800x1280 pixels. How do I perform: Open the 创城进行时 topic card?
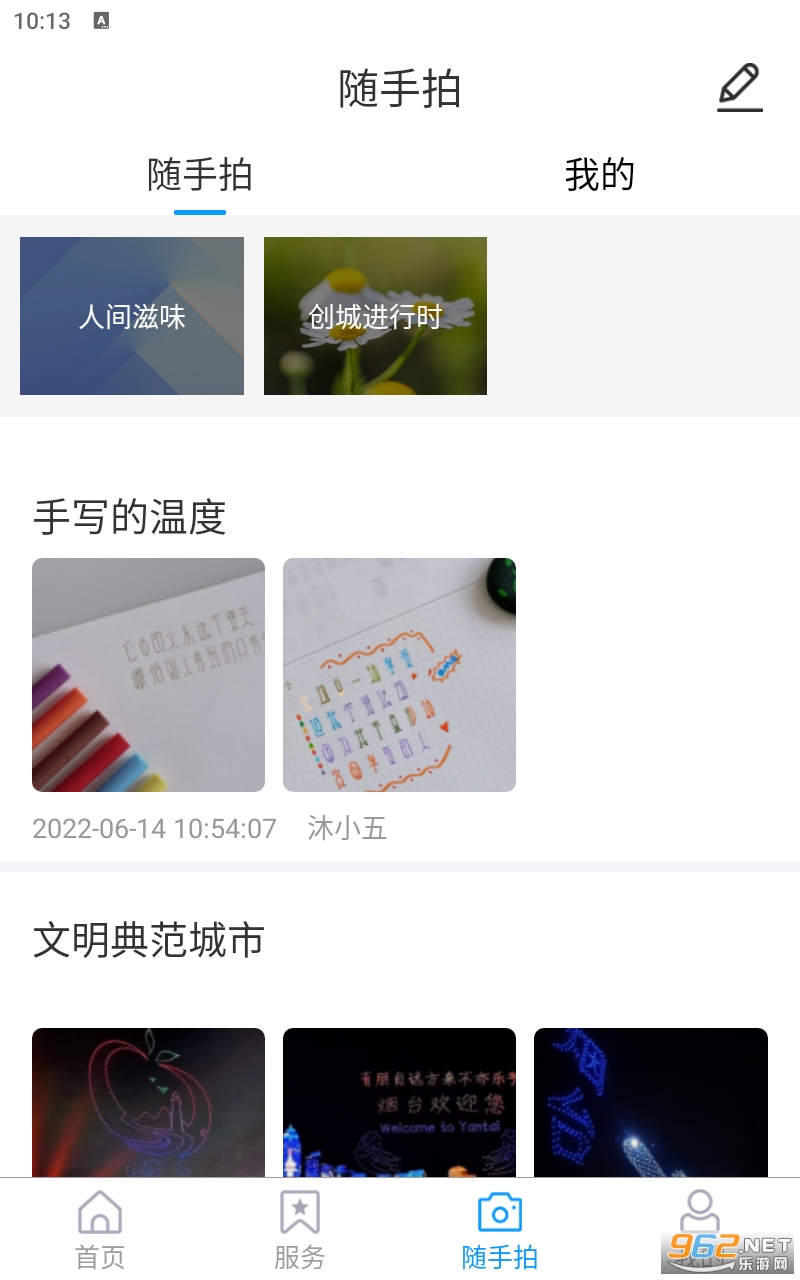(x=375, y=316)
